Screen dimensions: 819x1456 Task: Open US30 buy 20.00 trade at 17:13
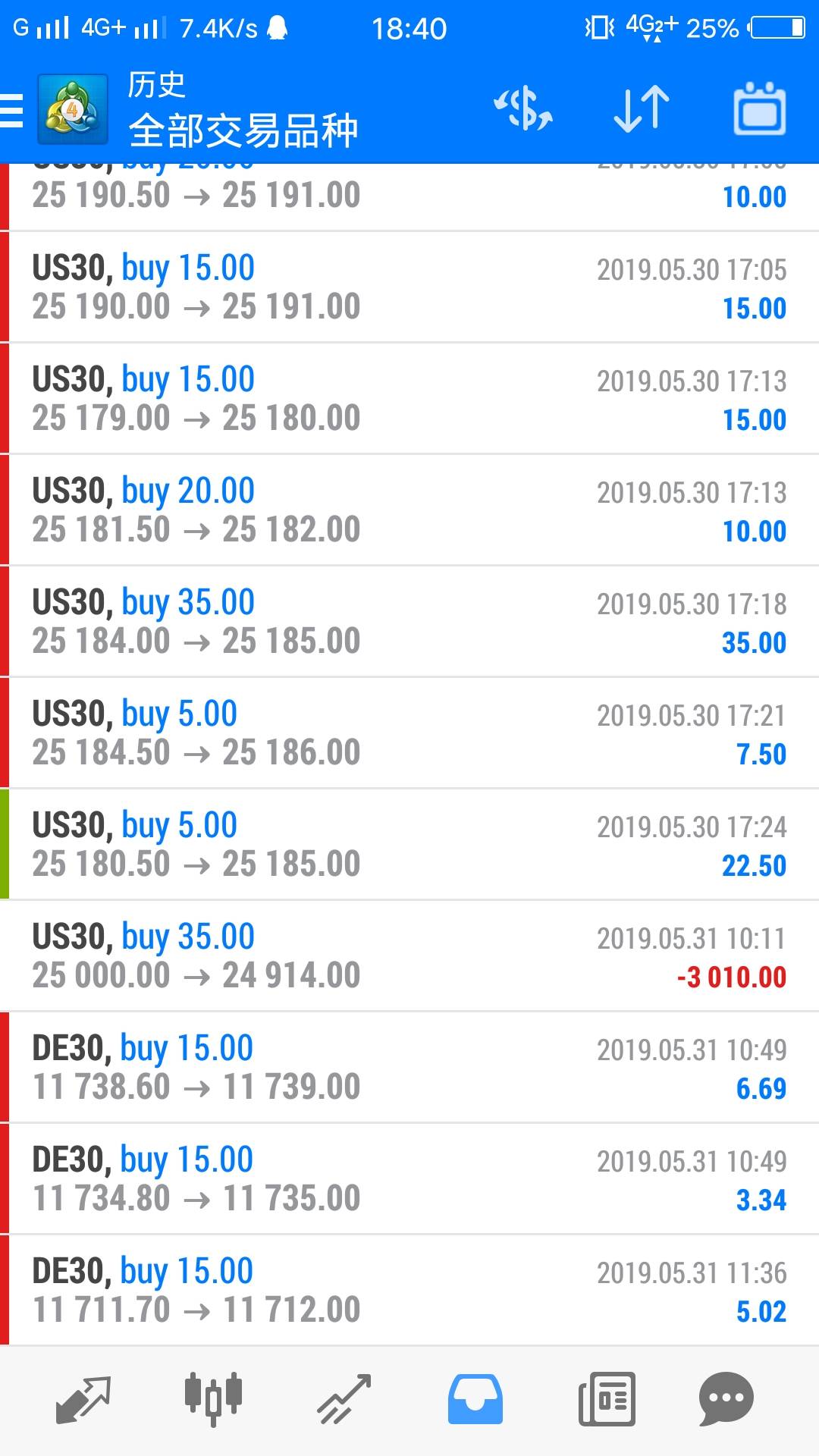409,510
